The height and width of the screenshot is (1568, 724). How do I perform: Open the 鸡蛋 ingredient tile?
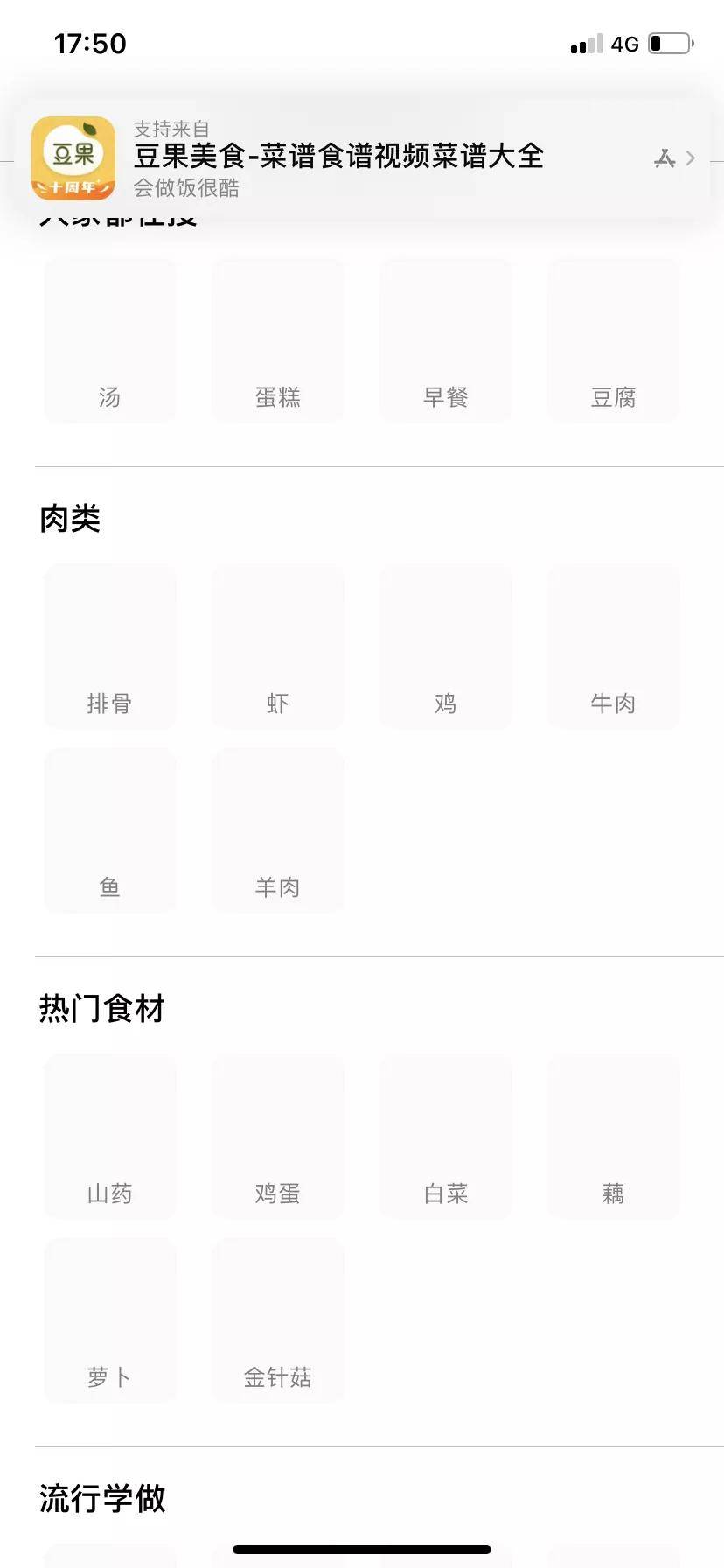(278, 1137)
